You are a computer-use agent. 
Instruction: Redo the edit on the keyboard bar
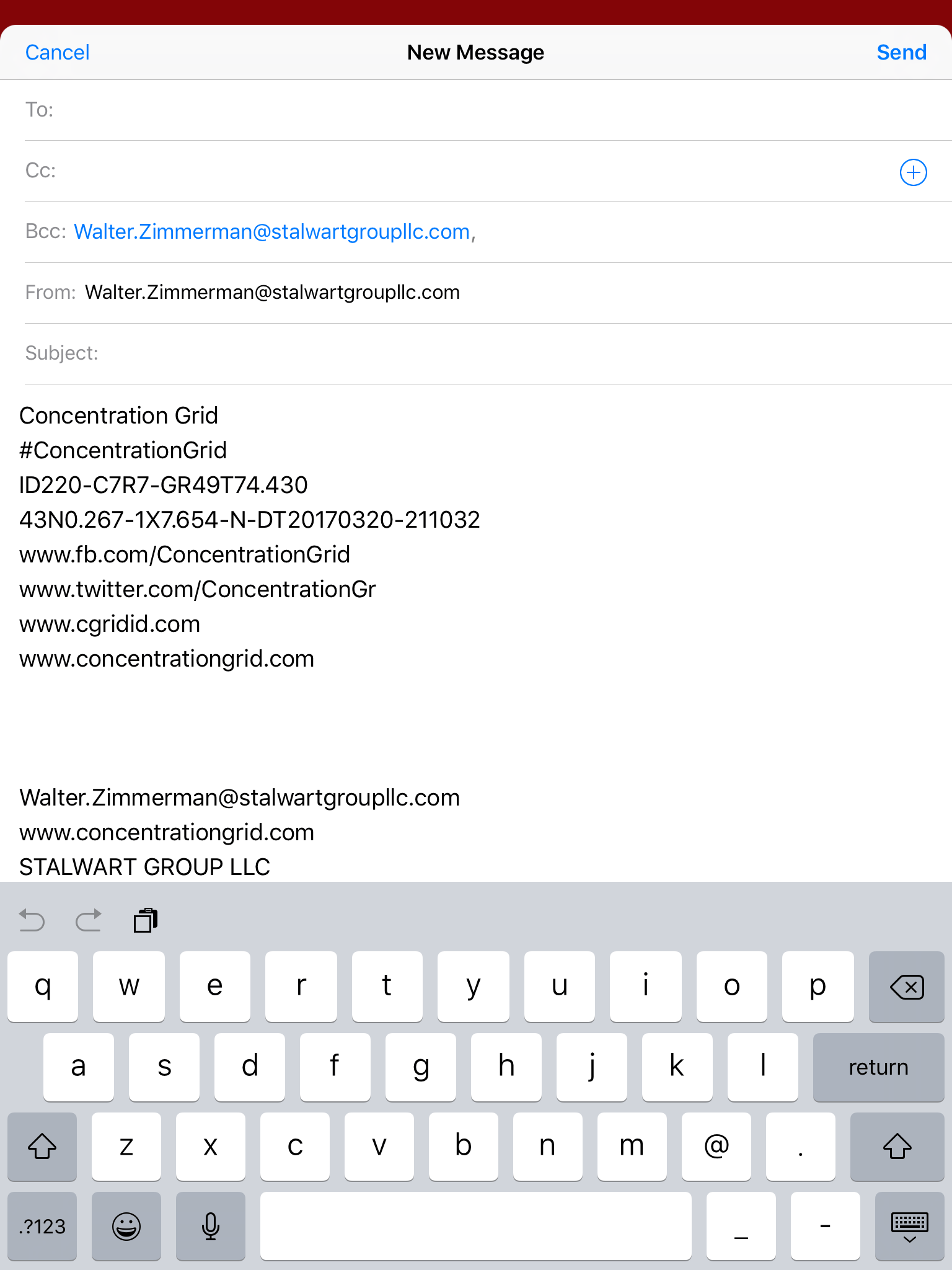pyautogui.click(x=88, y=920)
